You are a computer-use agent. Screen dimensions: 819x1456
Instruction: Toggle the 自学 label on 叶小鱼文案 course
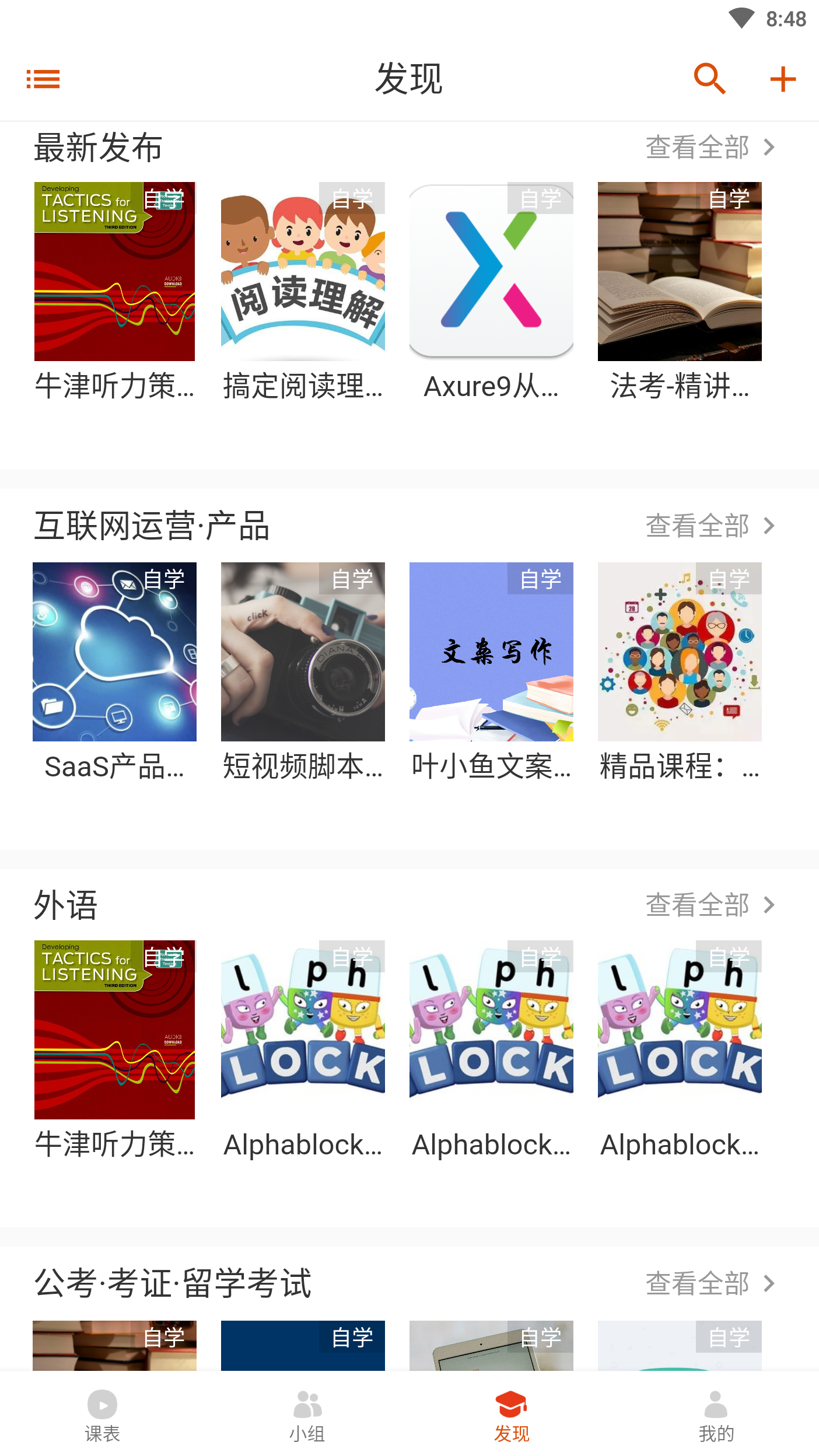[x=541, y=579]
